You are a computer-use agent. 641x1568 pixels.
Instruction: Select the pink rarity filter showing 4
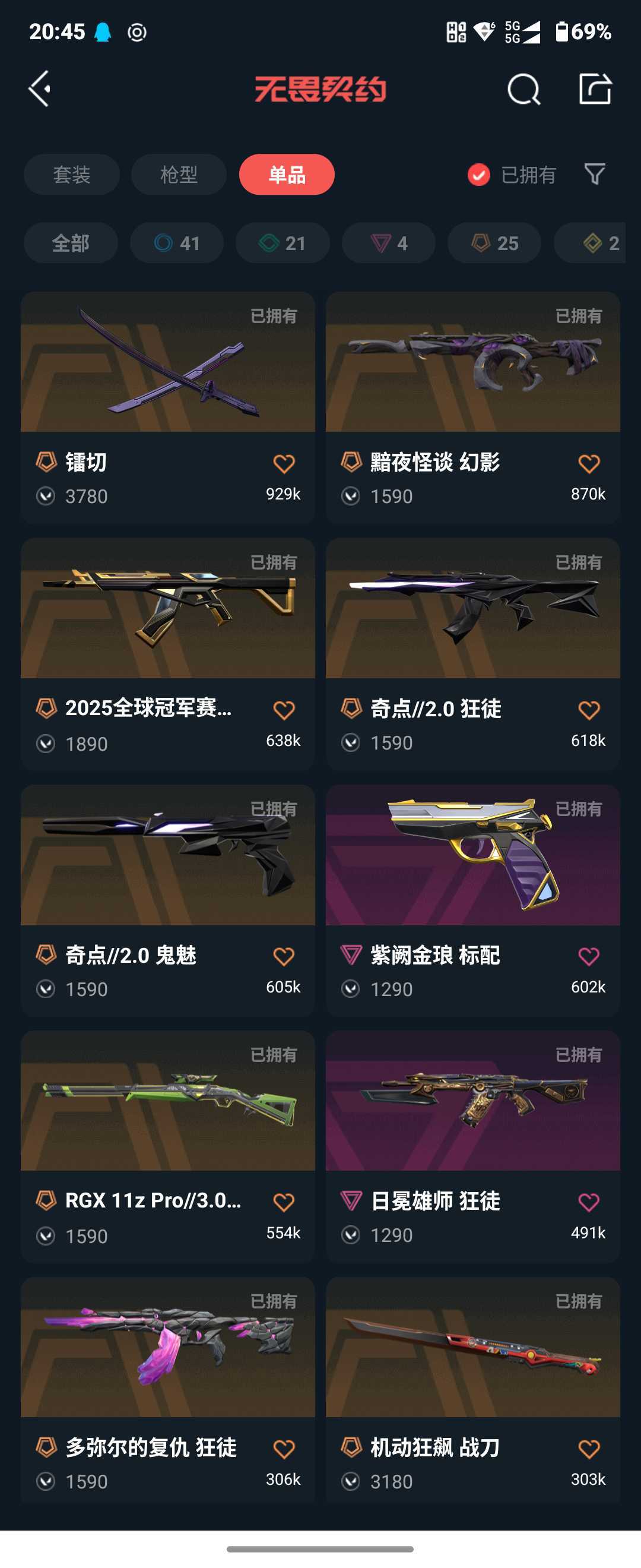tap(388, 242)
